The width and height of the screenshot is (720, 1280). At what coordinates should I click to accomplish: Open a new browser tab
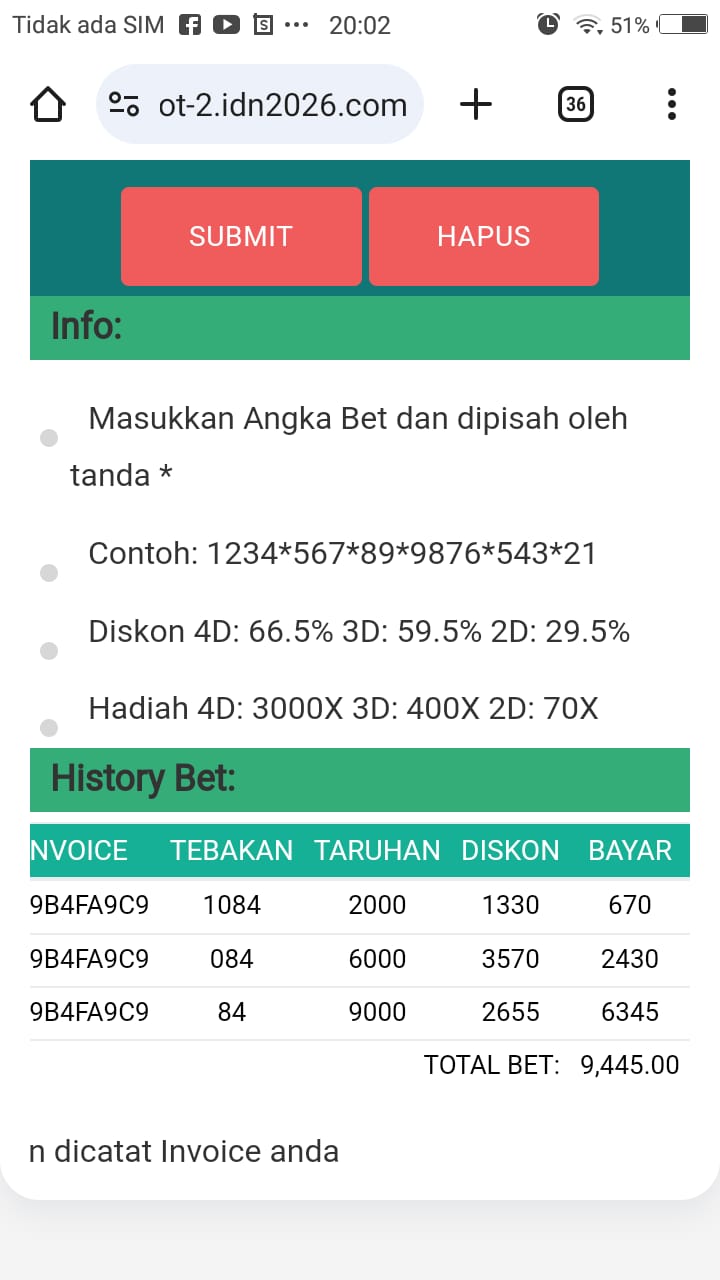[x=476, y=104]
